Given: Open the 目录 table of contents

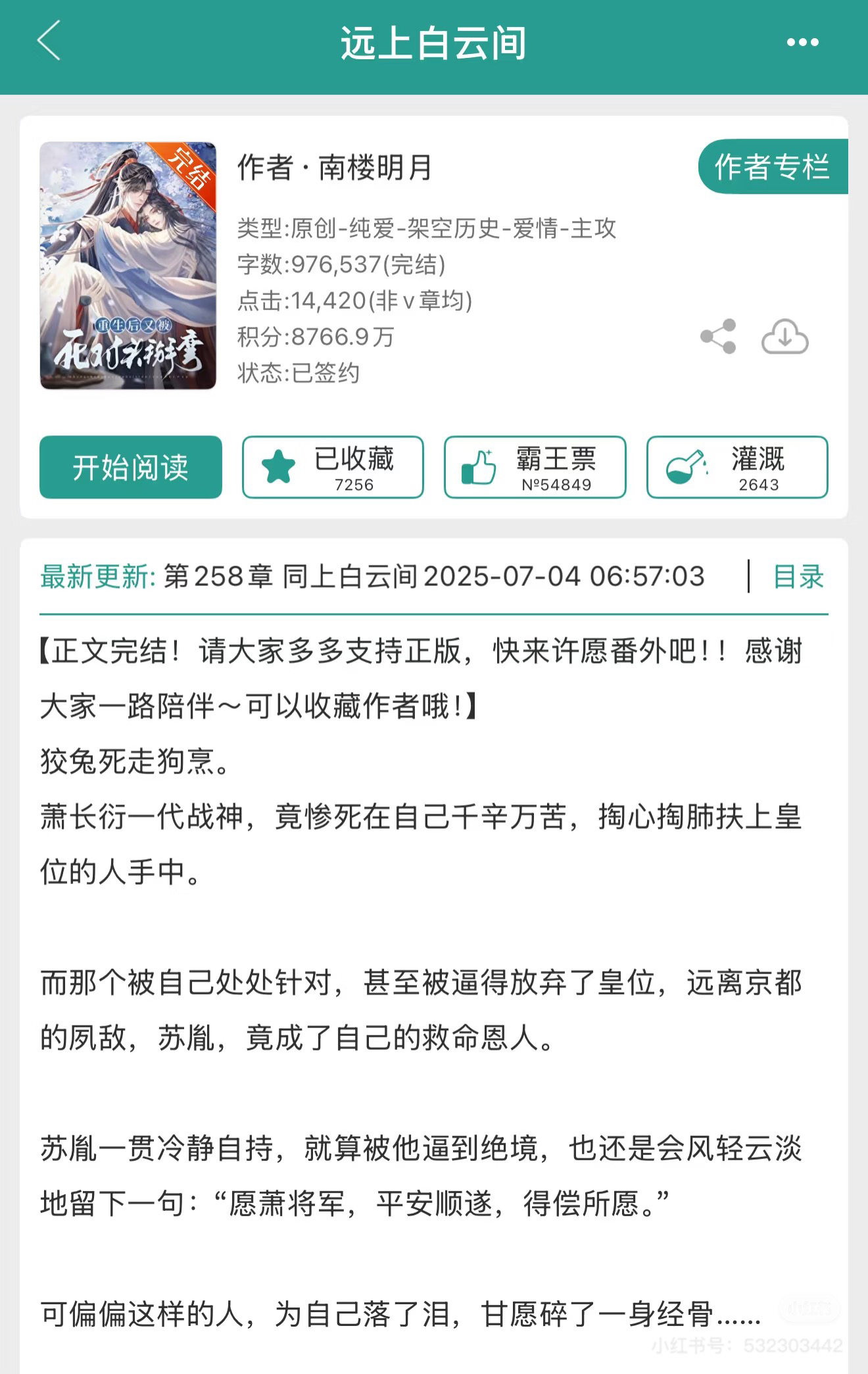Looking at the screenshot, I should point(798,577).
